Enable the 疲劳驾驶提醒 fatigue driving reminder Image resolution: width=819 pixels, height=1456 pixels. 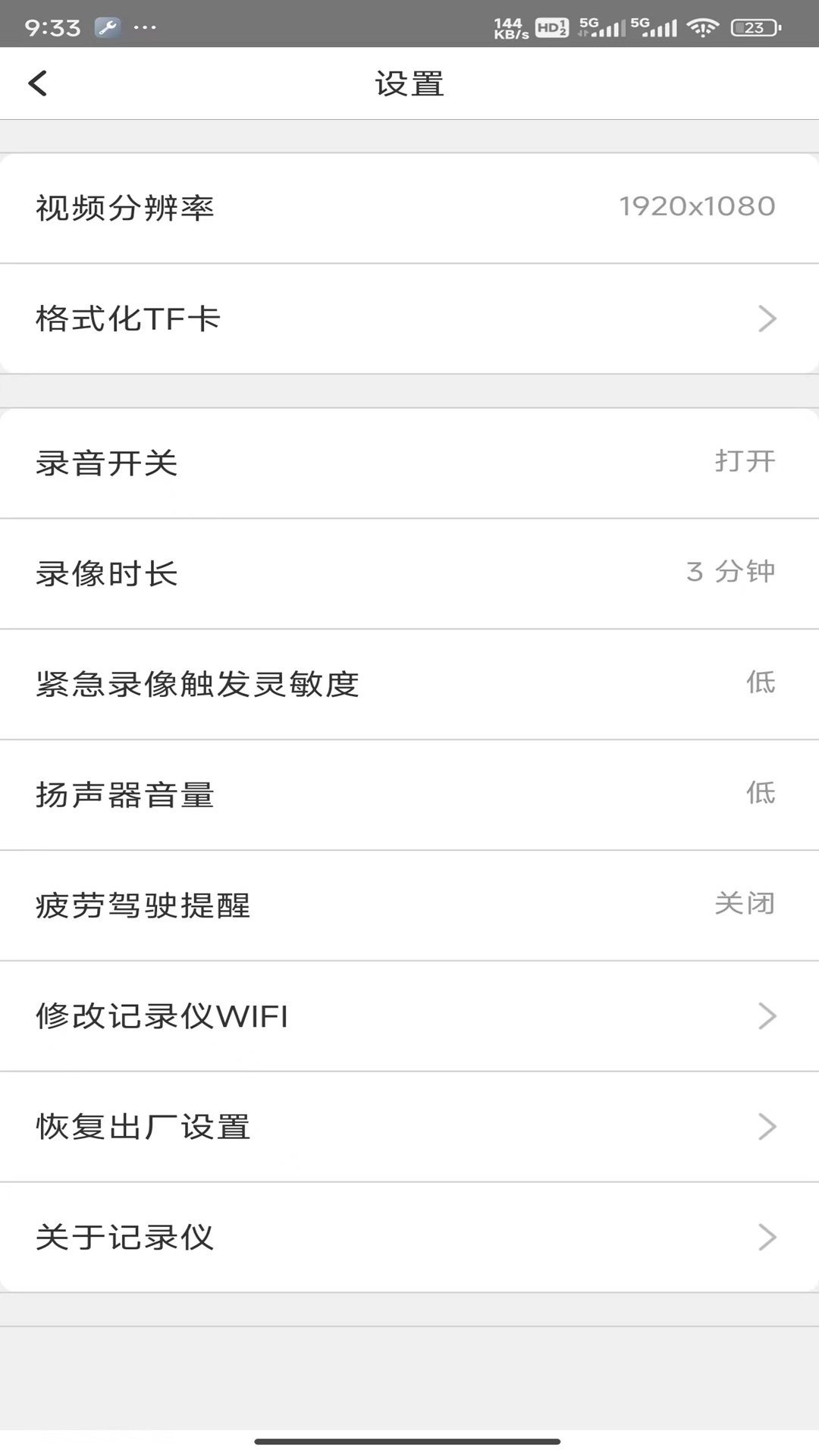(x=409, y=905)
